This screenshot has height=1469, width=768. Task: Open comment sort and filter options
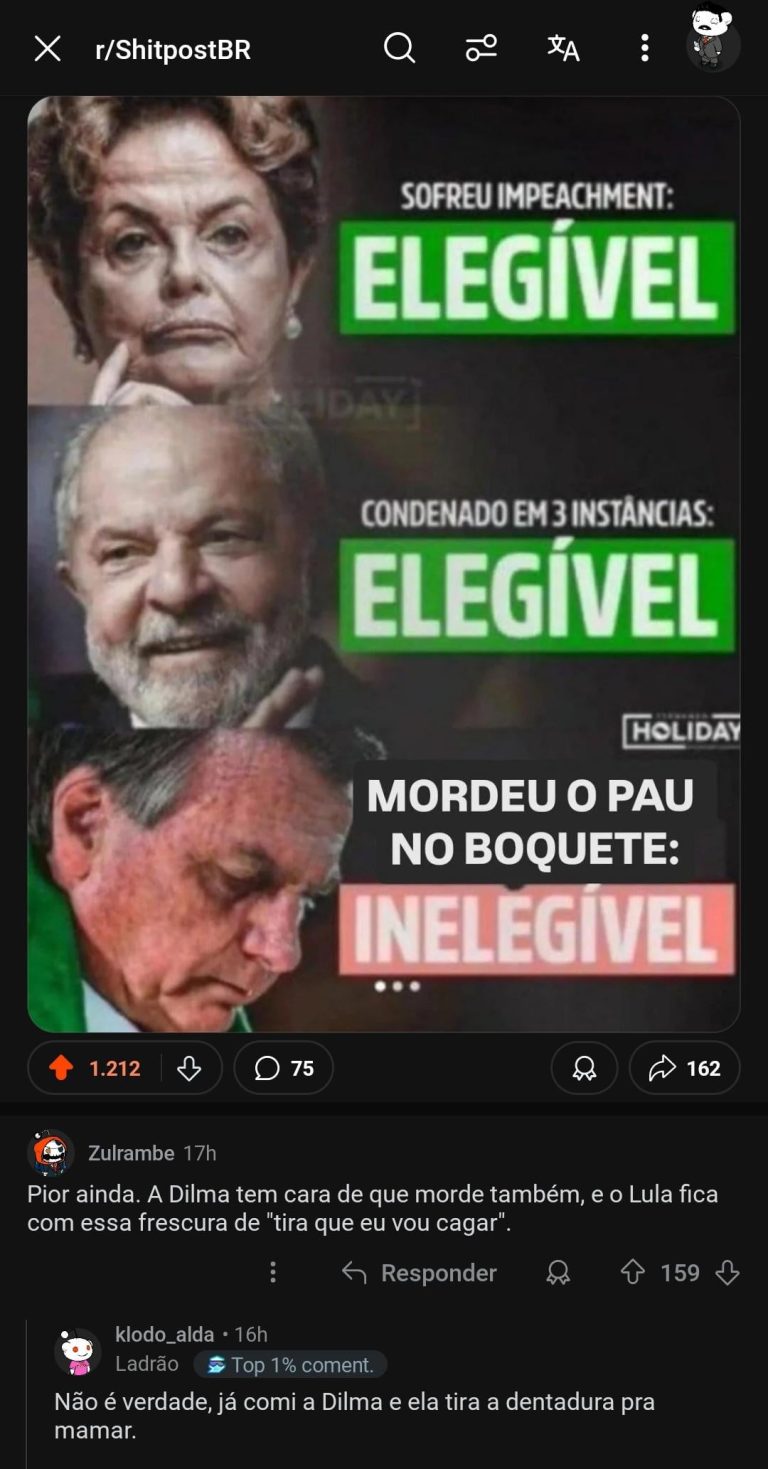(x=481, y=48)
